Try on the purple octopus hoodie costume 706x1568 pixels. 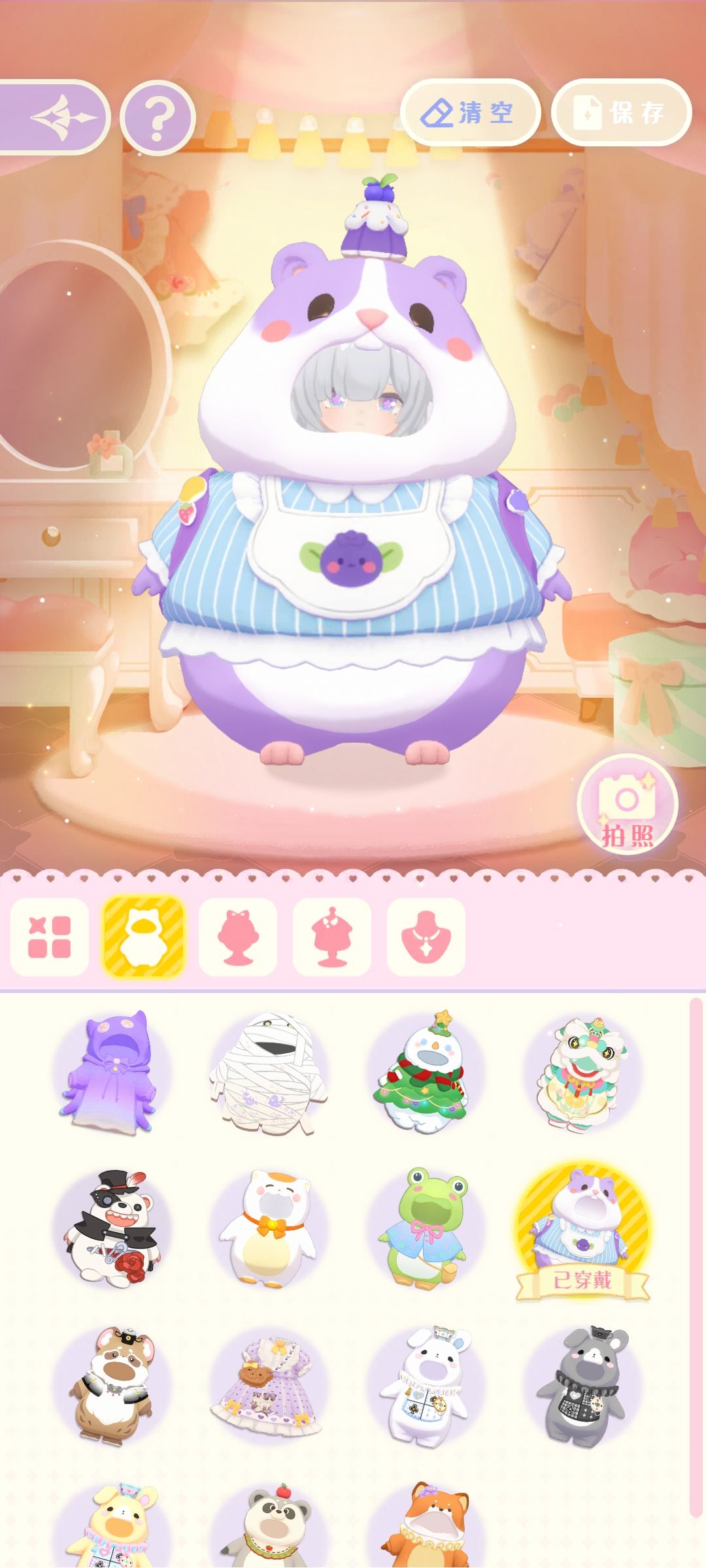pos(112,1072)
